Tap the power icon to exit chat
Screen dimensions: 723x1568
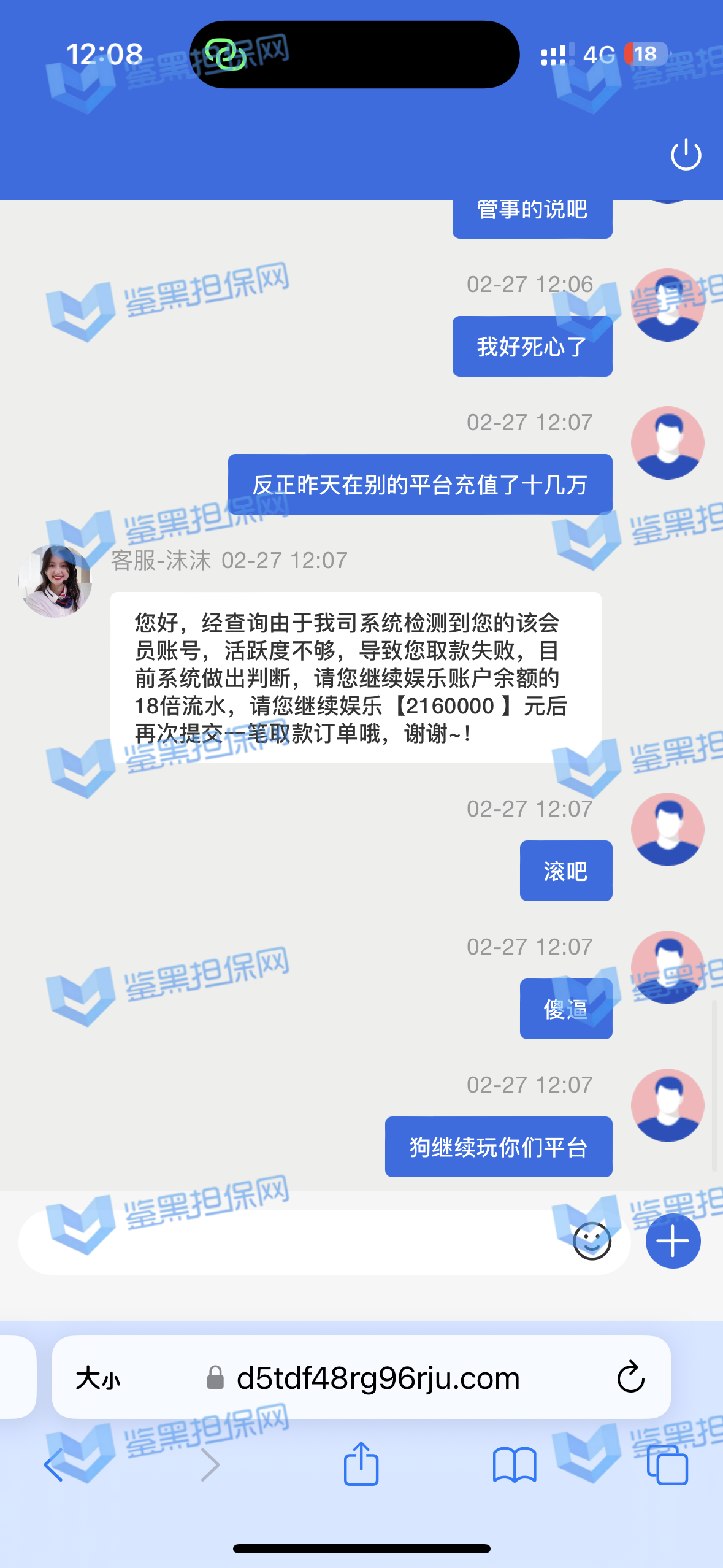[x=686, y=155]
